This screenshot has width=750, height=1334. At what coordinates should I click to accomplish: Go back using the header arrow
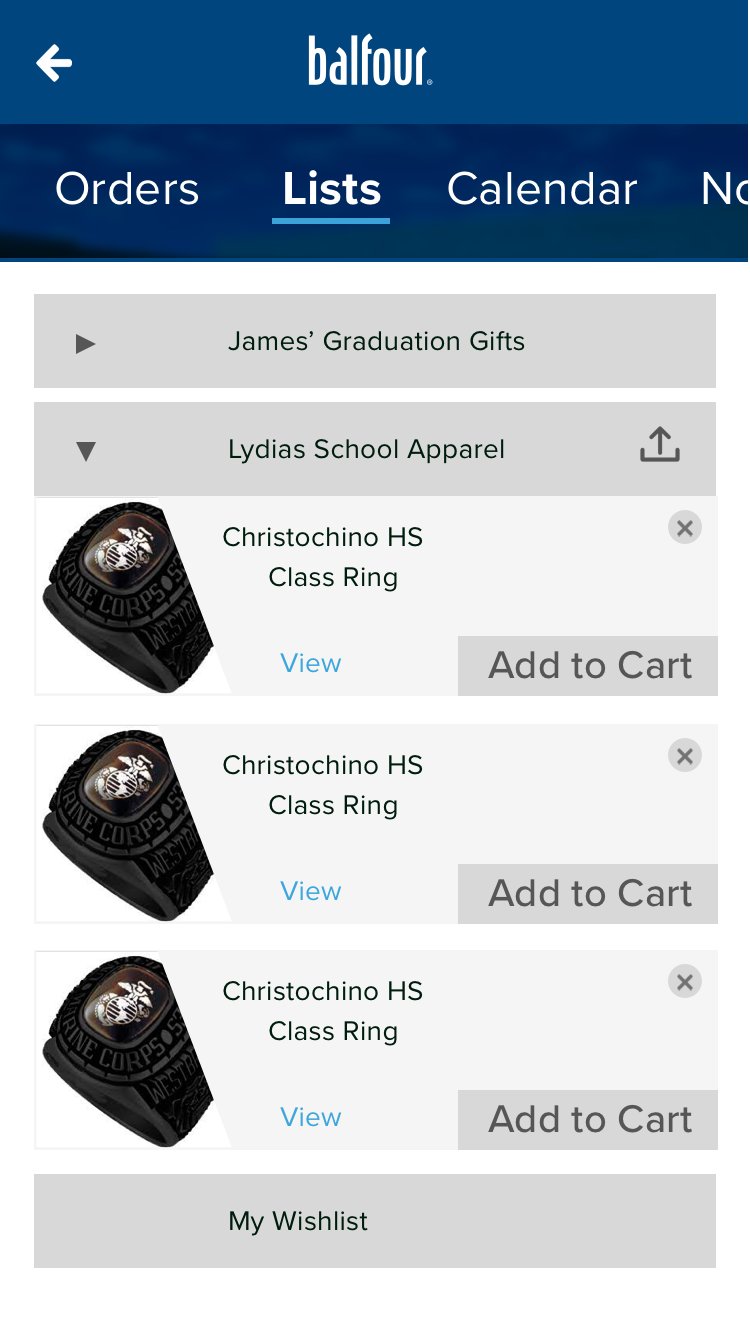(54, 64)
